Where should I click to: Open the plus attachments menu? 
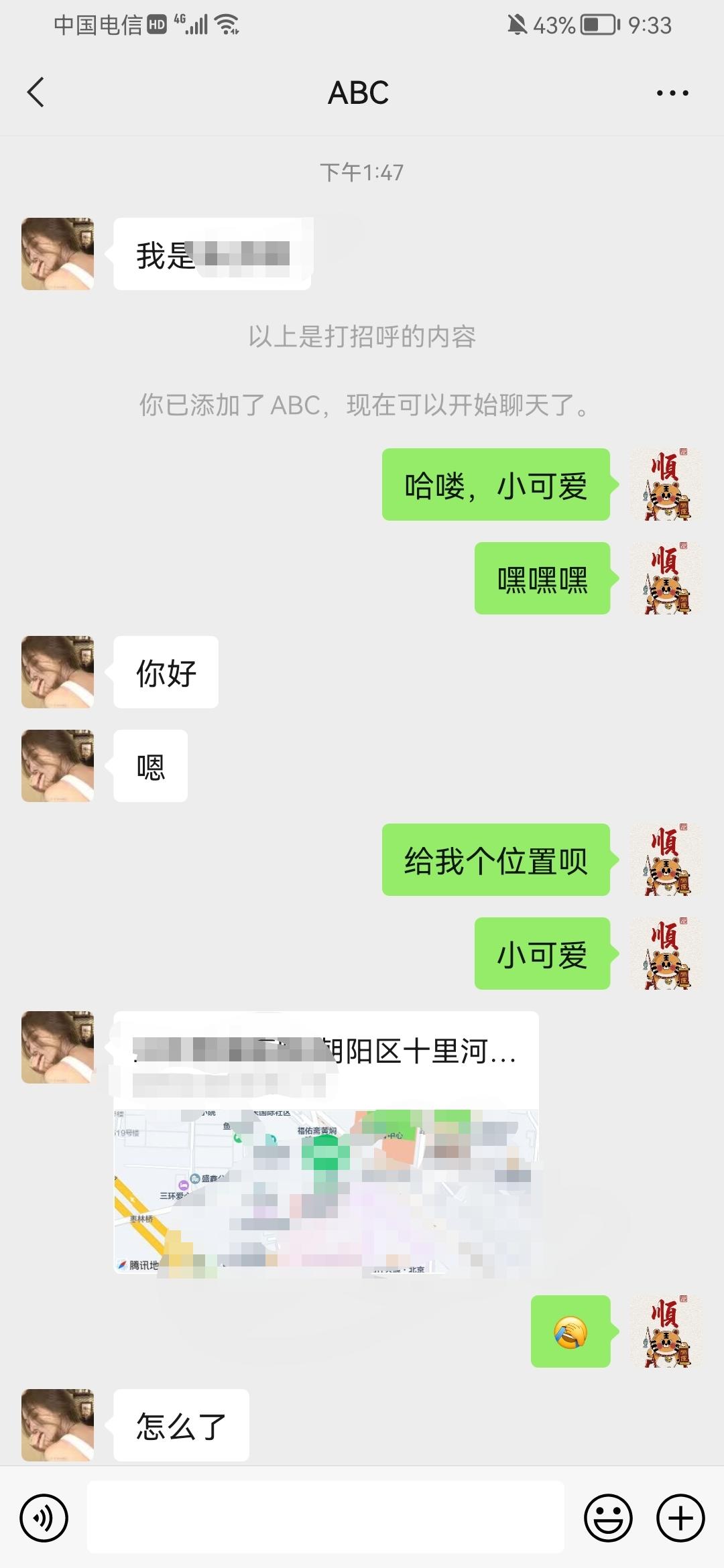[x=680, y=1518]
